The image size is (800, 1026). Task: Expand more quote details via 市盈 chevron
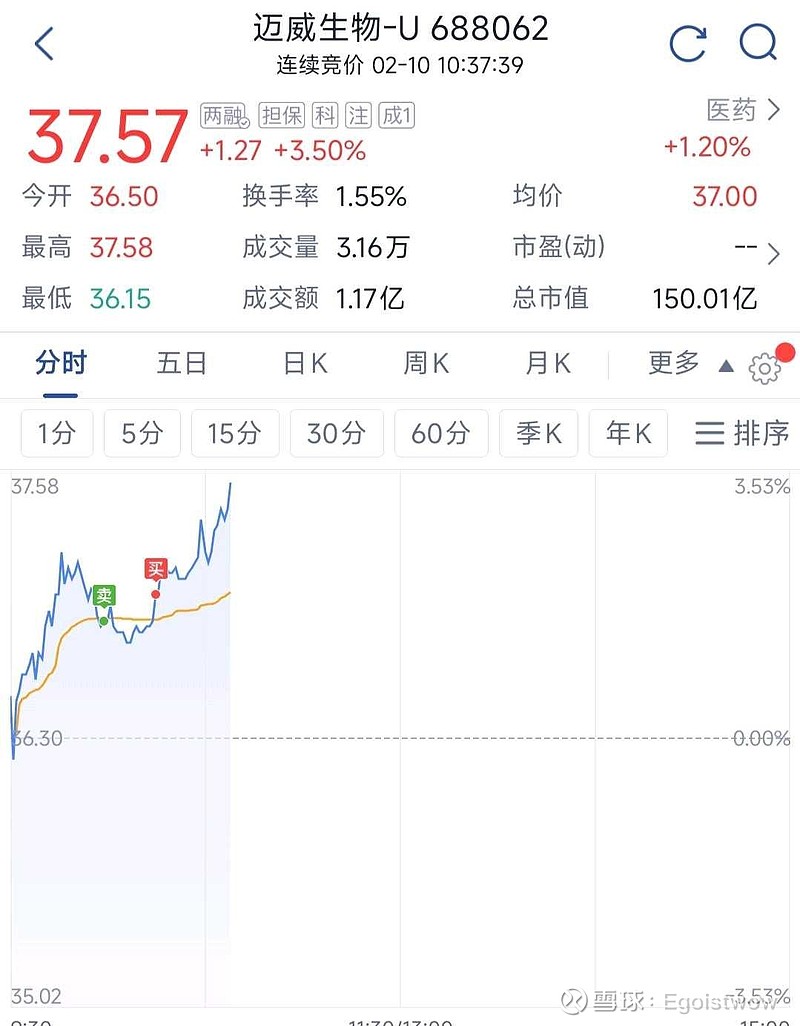pos(773,253)
